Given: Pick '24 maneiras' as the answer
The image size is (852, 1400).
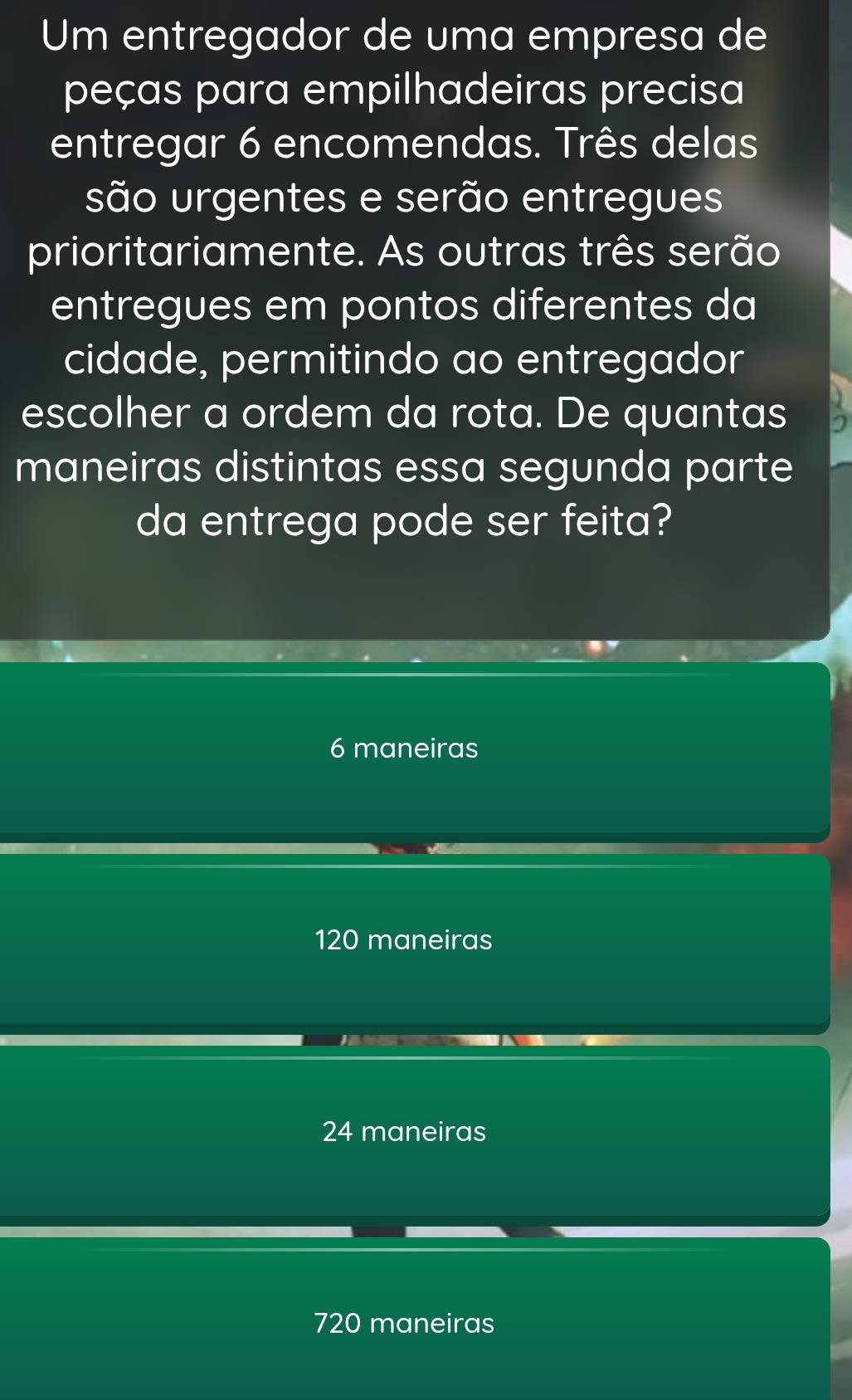Looking at the screenshot, I should click(404, 1131).
